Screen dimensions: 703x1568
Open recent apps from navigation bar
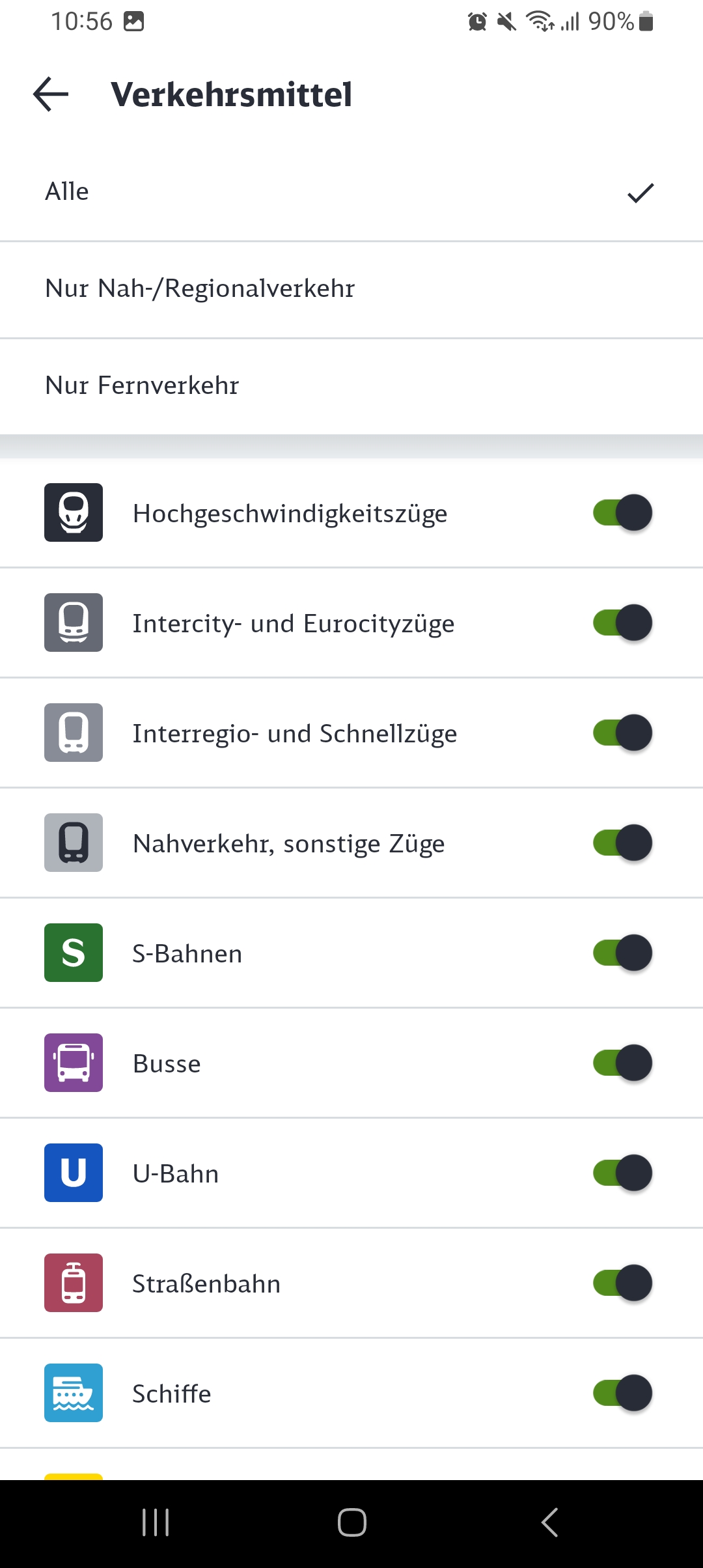pyautogui.click(x=156, y=1522)
